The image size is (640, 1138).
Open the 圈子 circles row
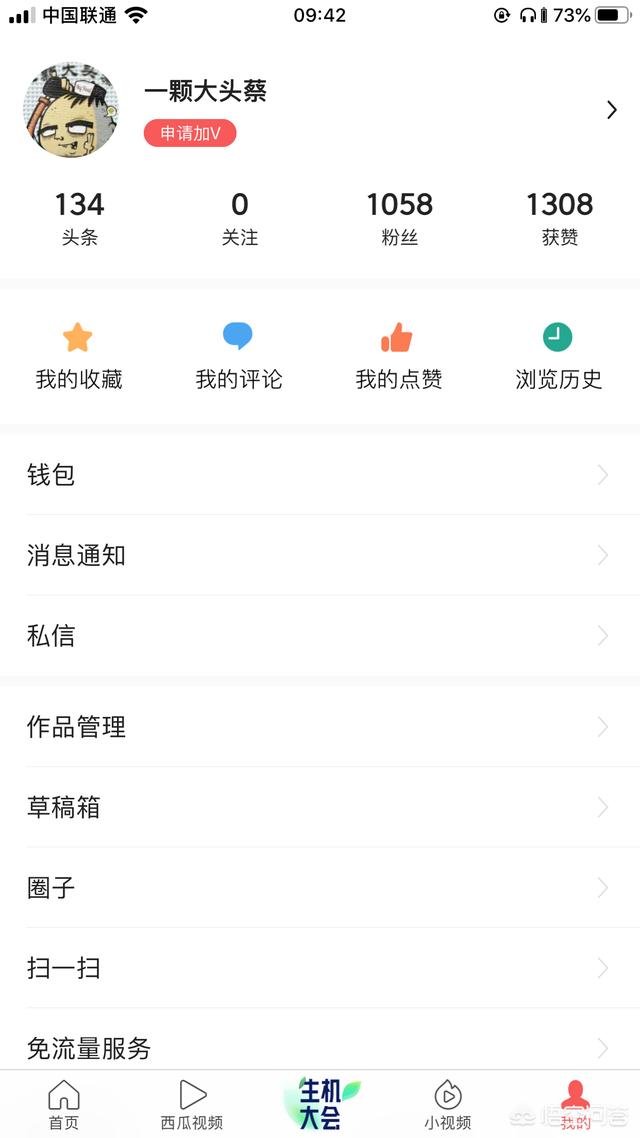coord(320,888)
